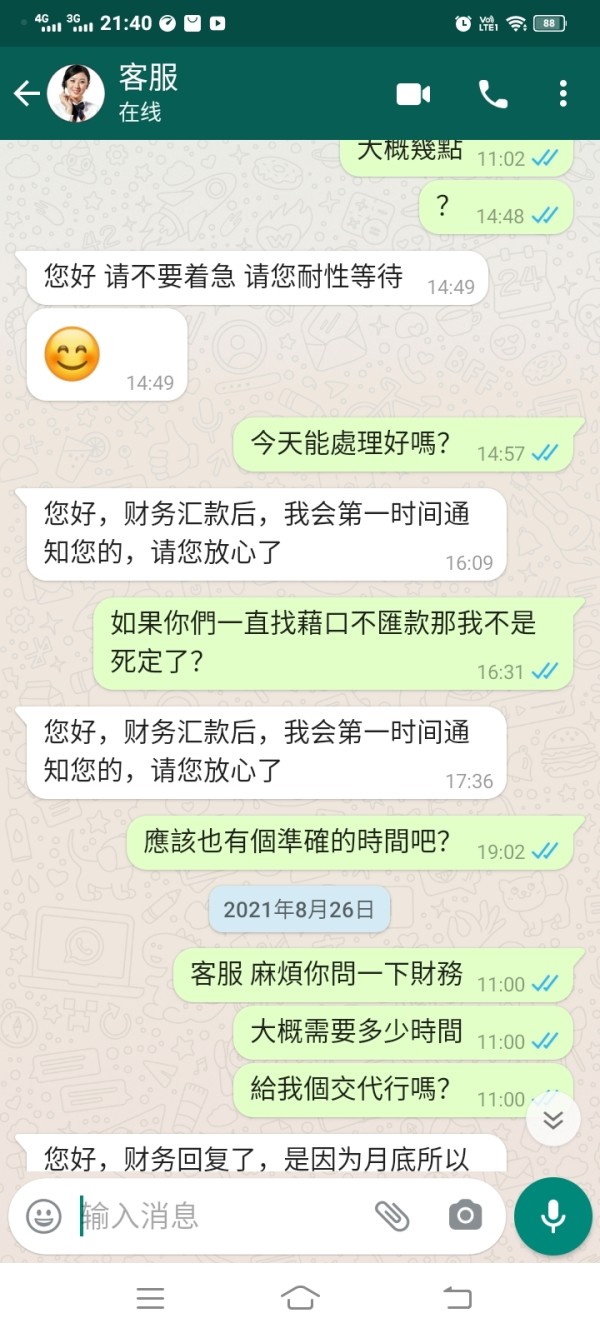Screen dimensions: 600x1333
Task: Focus the 输入消息 text field
Action: click(x=222, y=1216)
